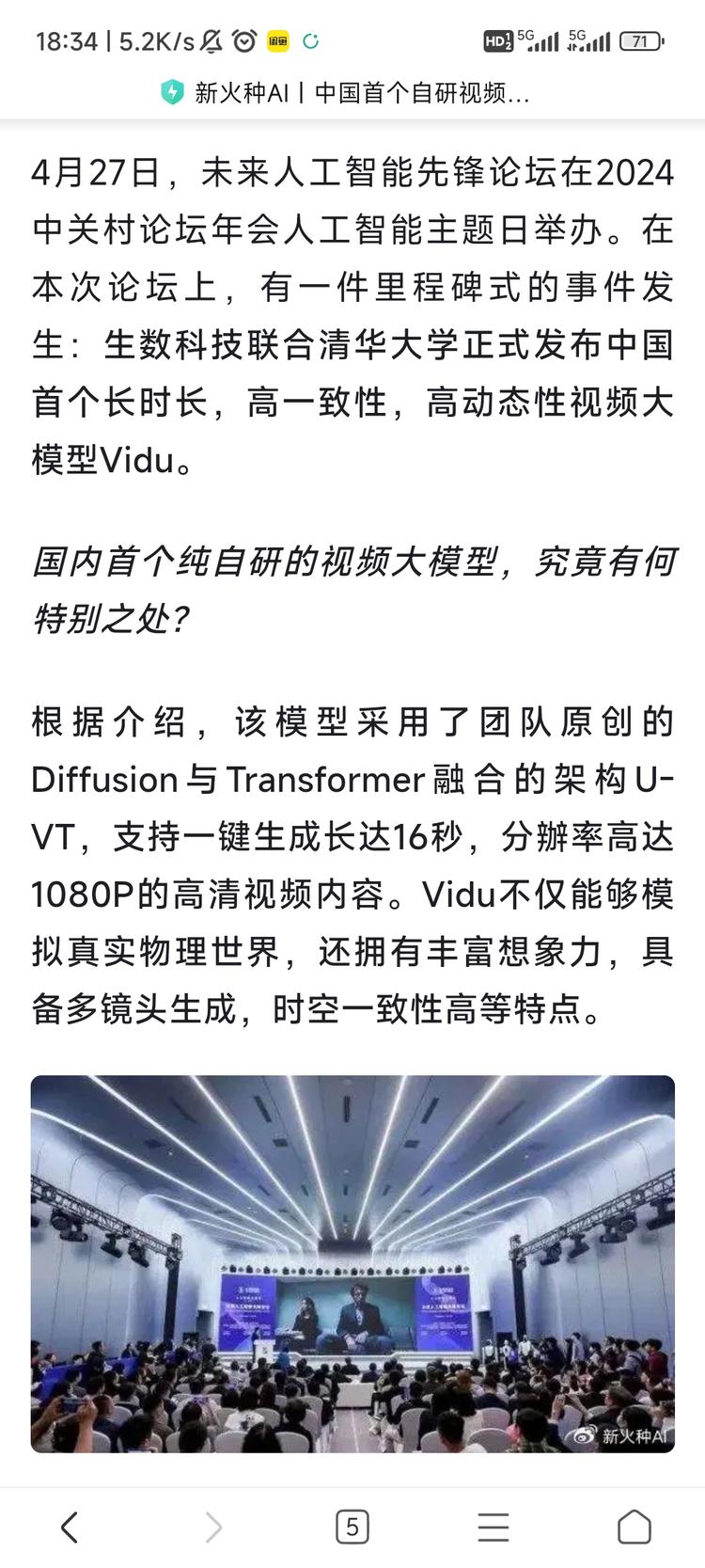Tap the second SIM 5G signal indicator
The image size is (705, 1568).
click(590, 39)
